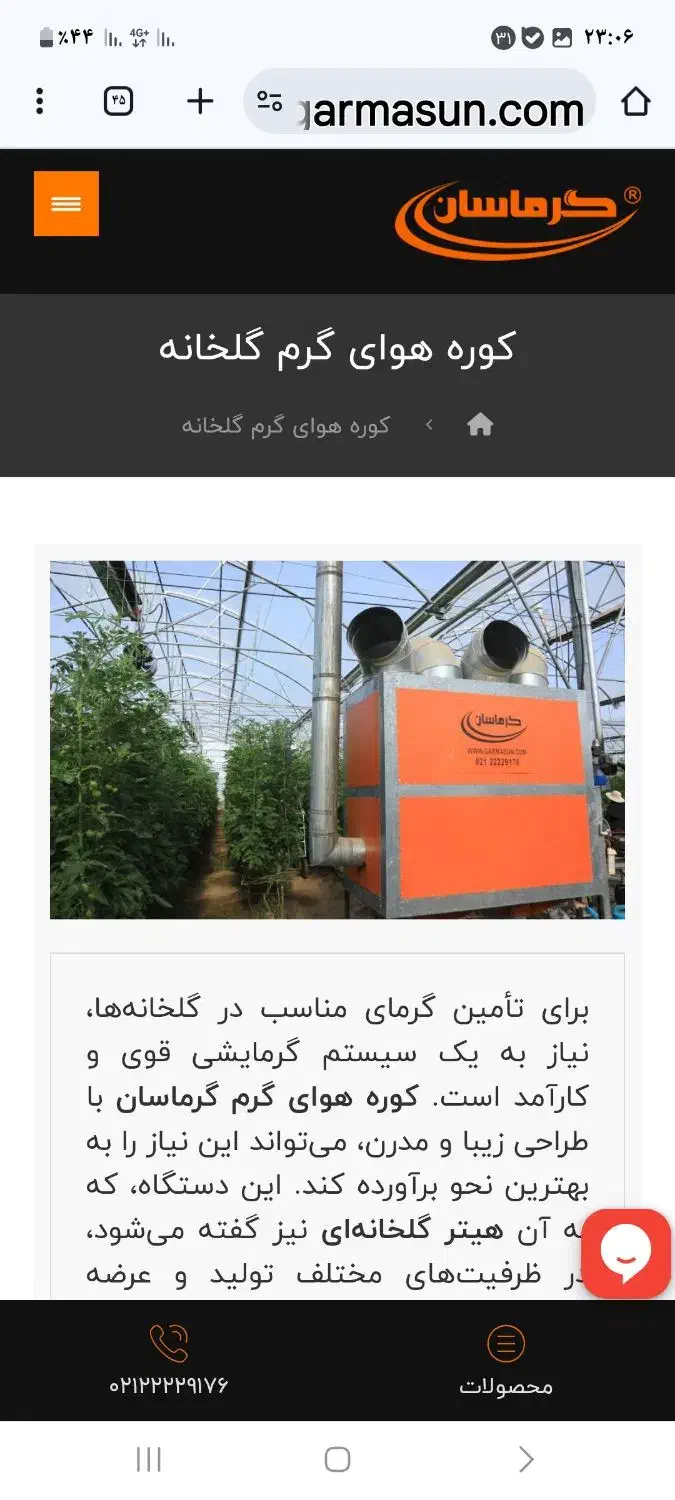
Task: Tap the system recent apps button
Action: (148, 1460)
